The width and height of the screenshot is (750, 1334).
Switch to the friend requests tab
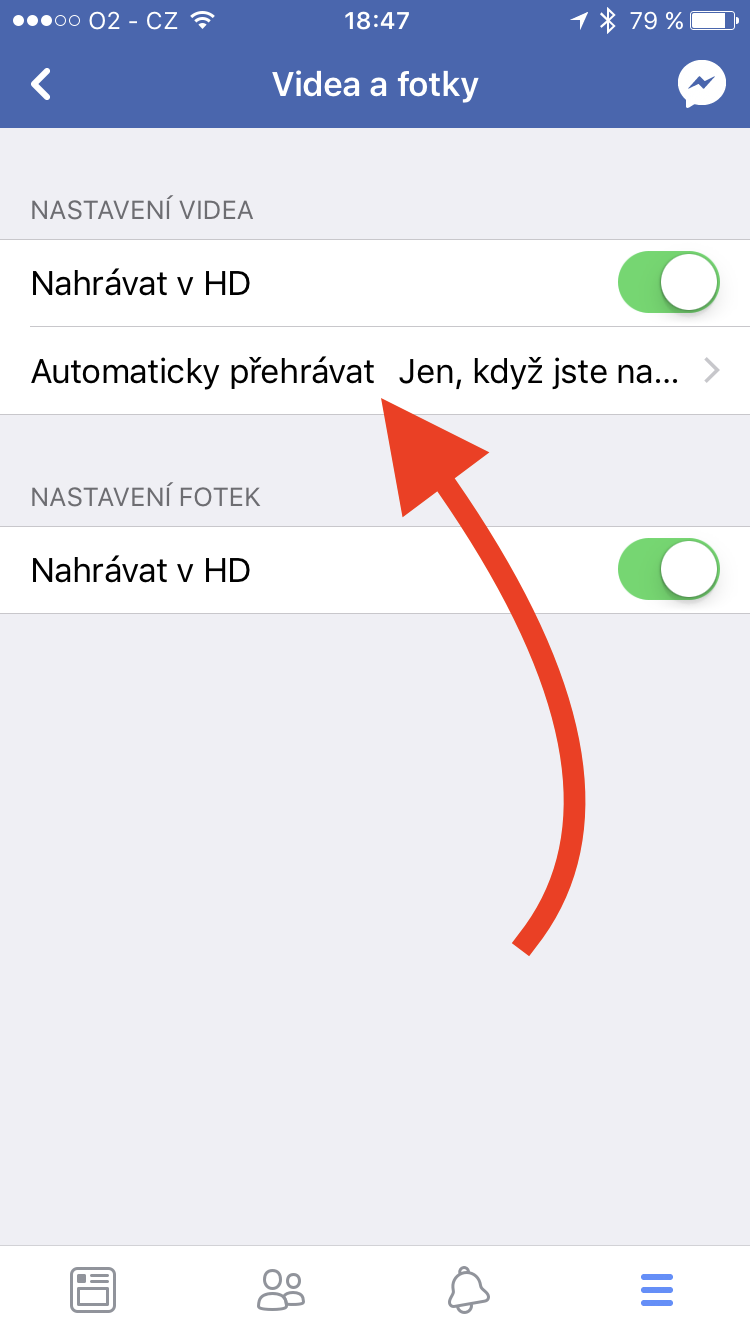(281, 1290)
